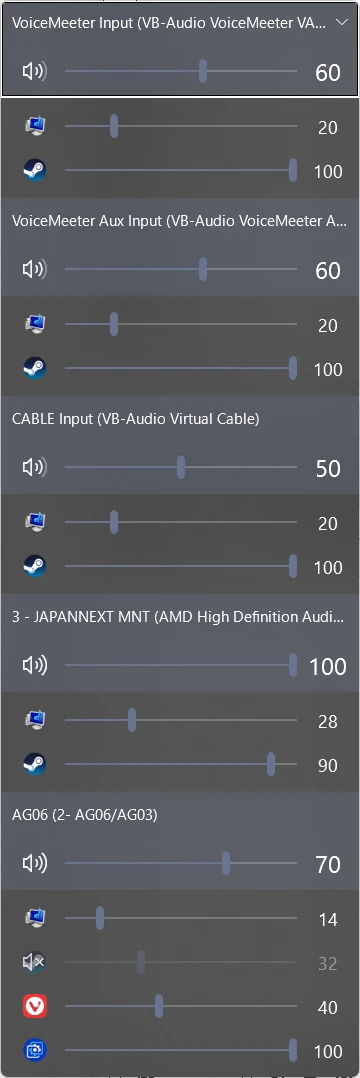The width and height of the screenshot is (360, 1078).
Task: Adjust the JAPANNEXT MNT master slider at 100
Action: [181, 665]
